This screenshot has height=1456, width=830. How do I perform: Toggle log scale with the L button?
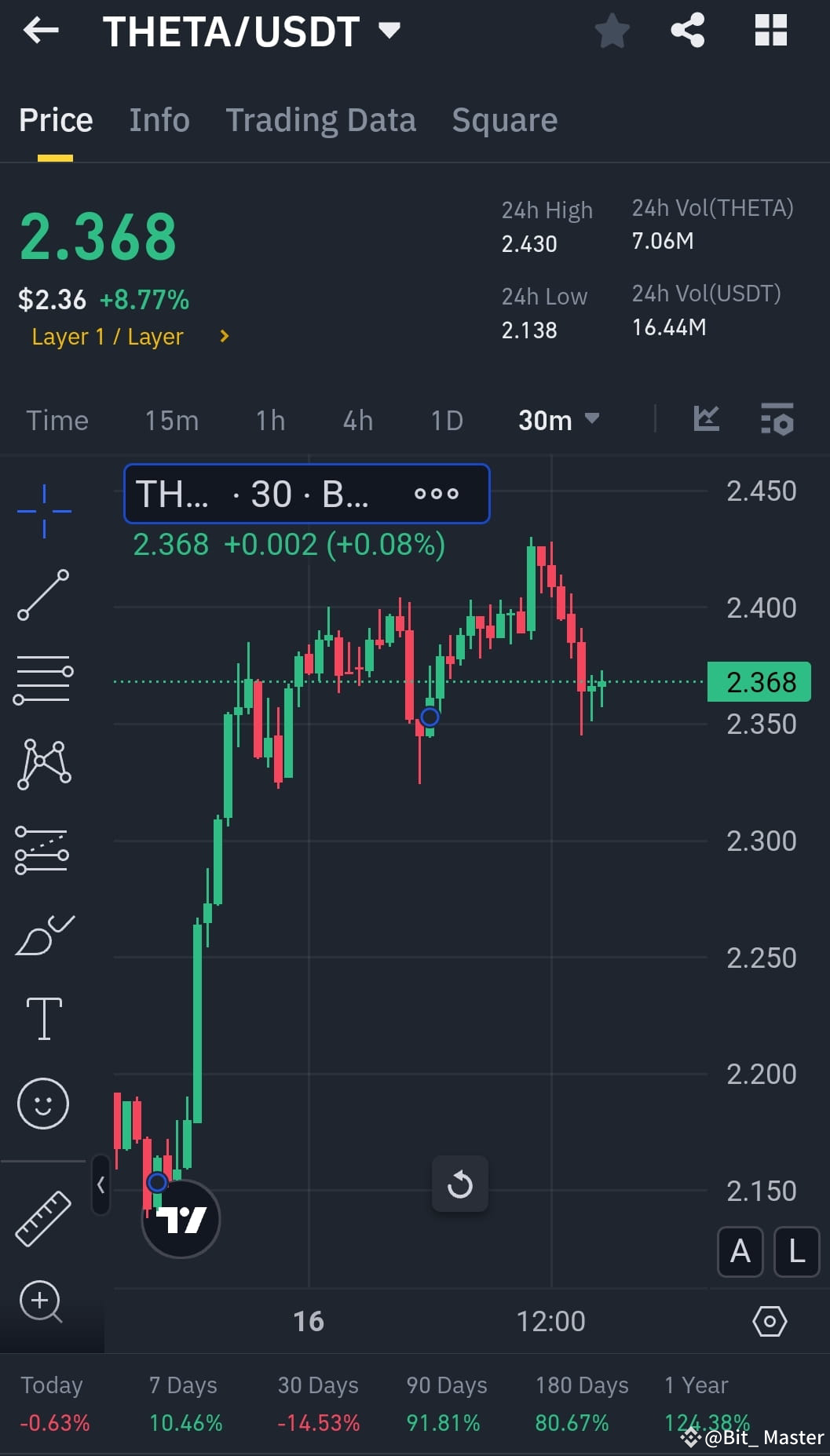tap(796, 1252)
